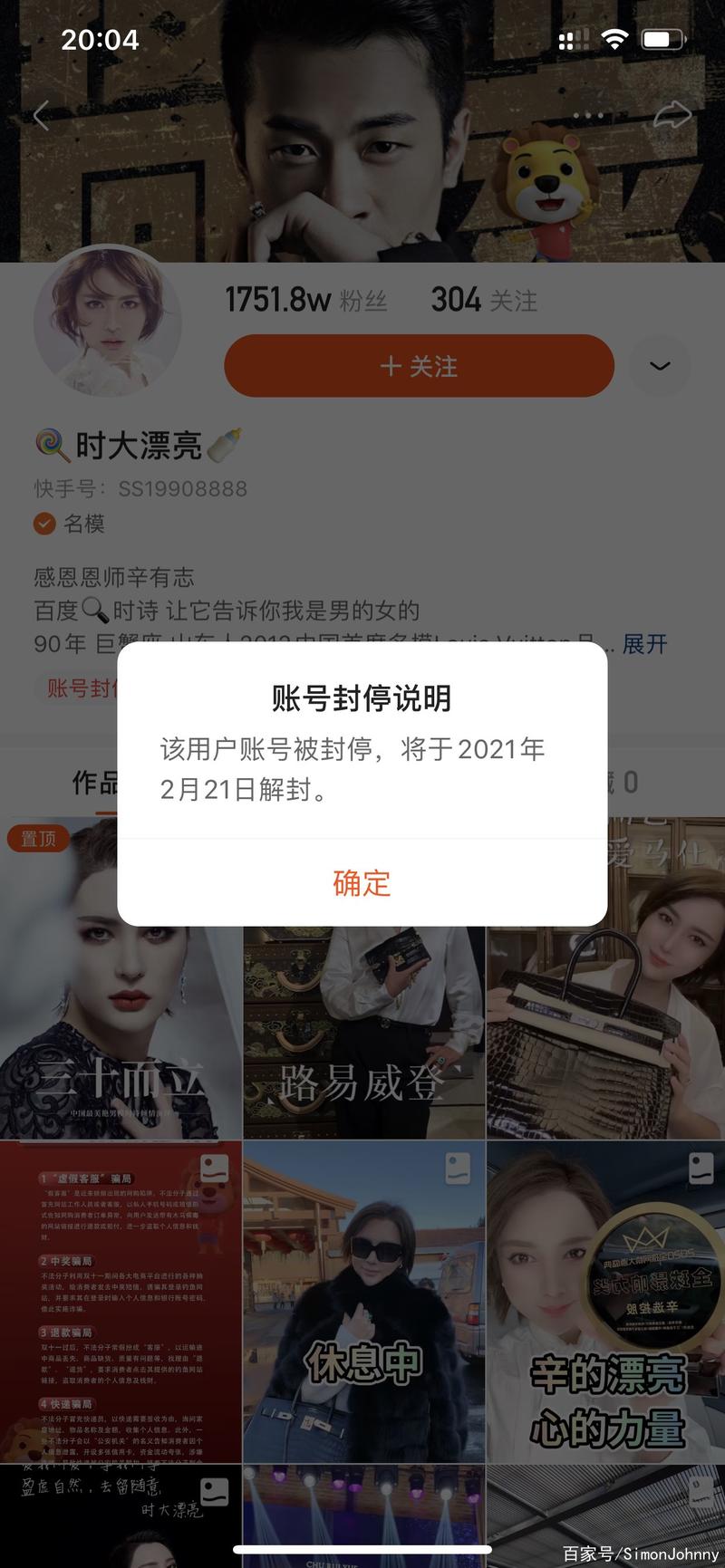Expand profile details with the downward chevron
Image resolution: width=725 pixels, height=1568 pixels.
(x=660, y=366)
